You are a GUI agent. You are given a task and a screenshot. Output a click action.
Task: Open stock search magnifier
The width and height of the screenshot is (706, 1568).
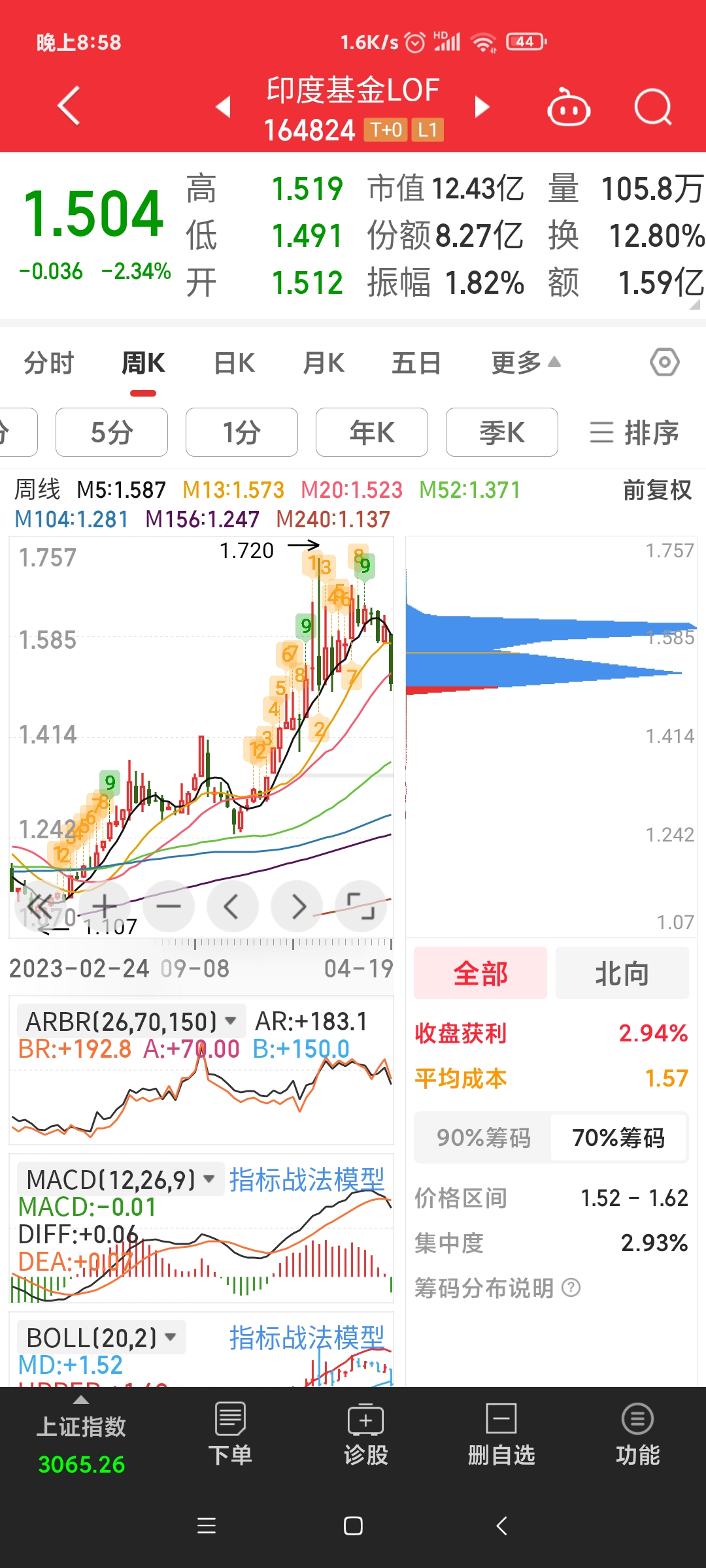pos(652,108)
